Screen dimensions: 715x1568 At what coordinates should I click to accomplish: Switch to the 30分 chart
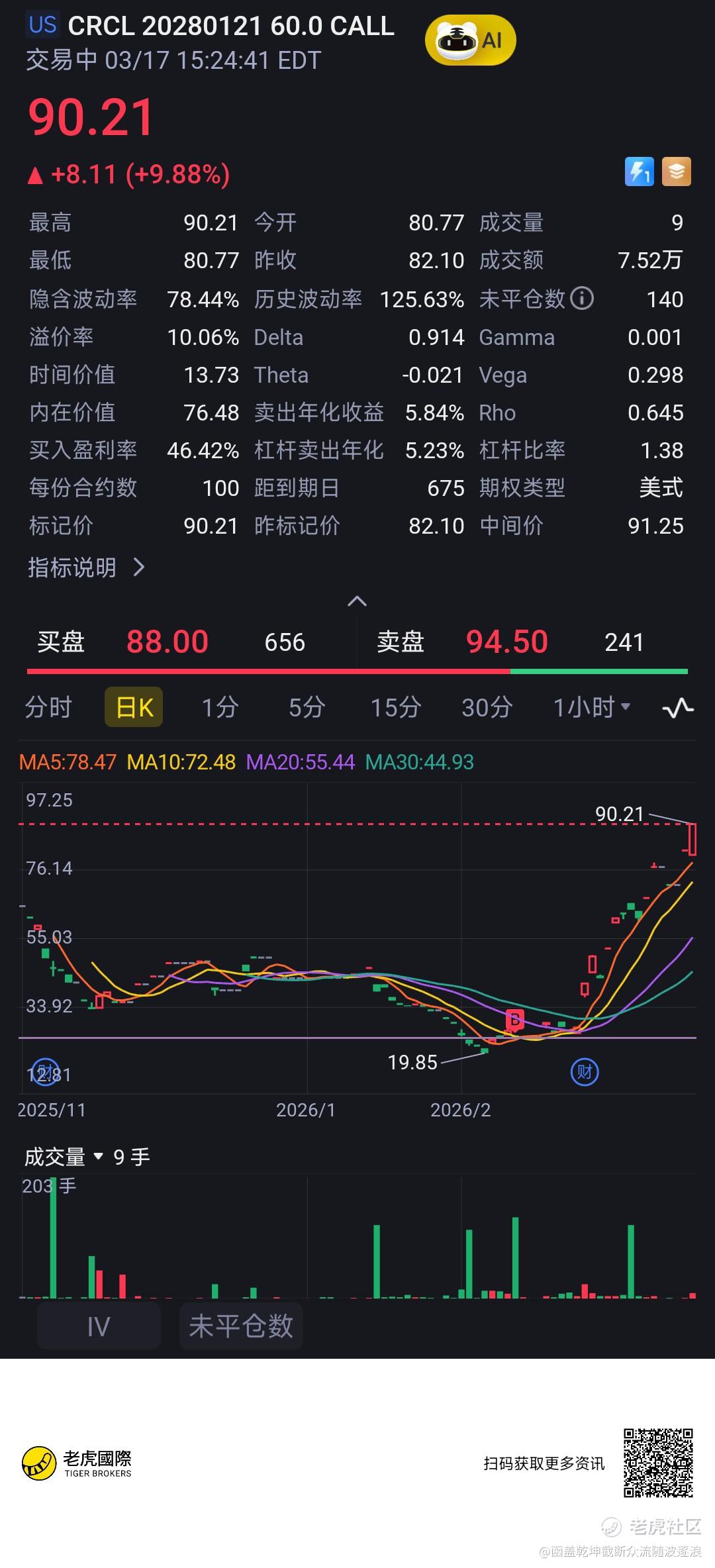coord(487,707)
